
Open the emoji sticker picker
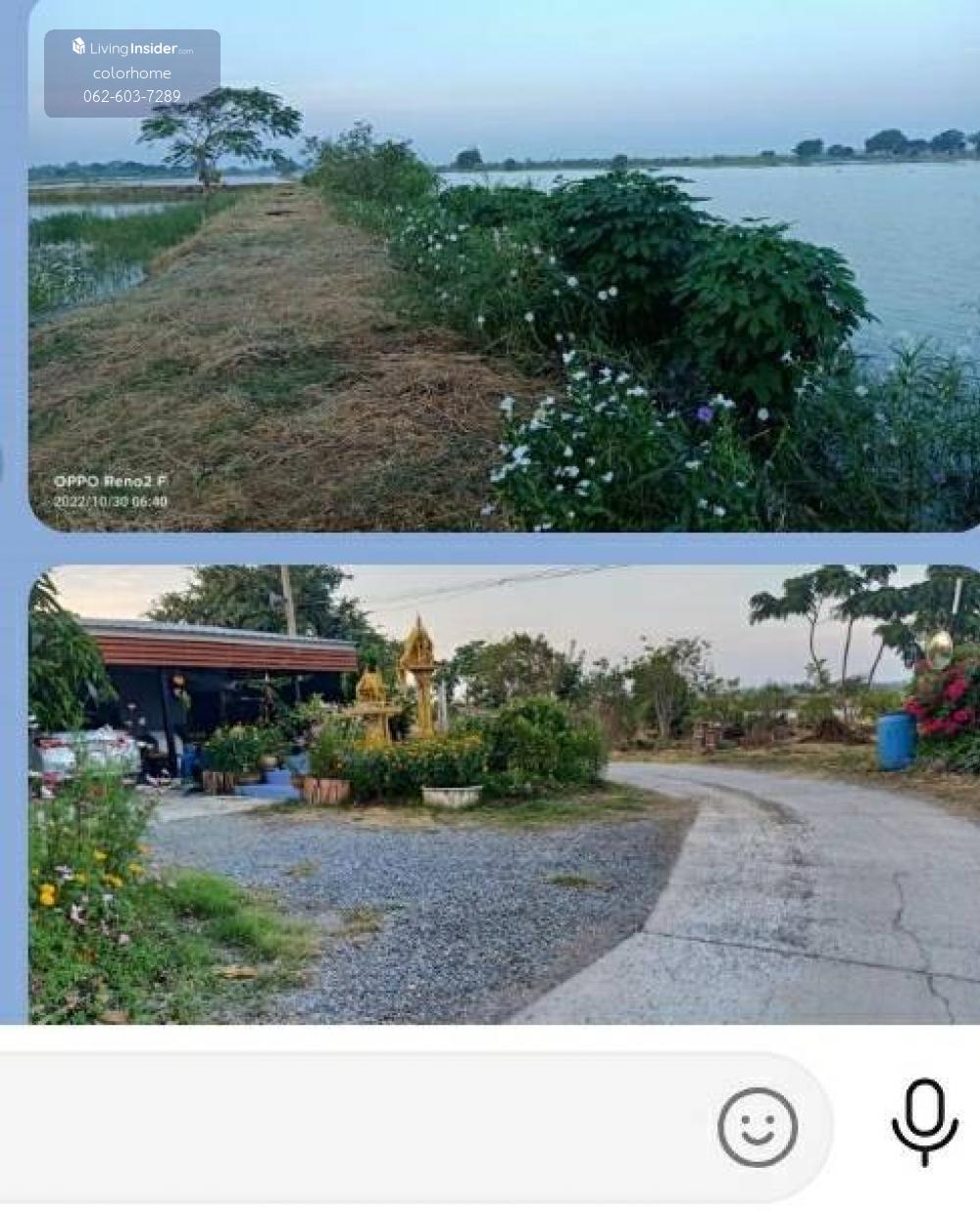[758, 1127]
